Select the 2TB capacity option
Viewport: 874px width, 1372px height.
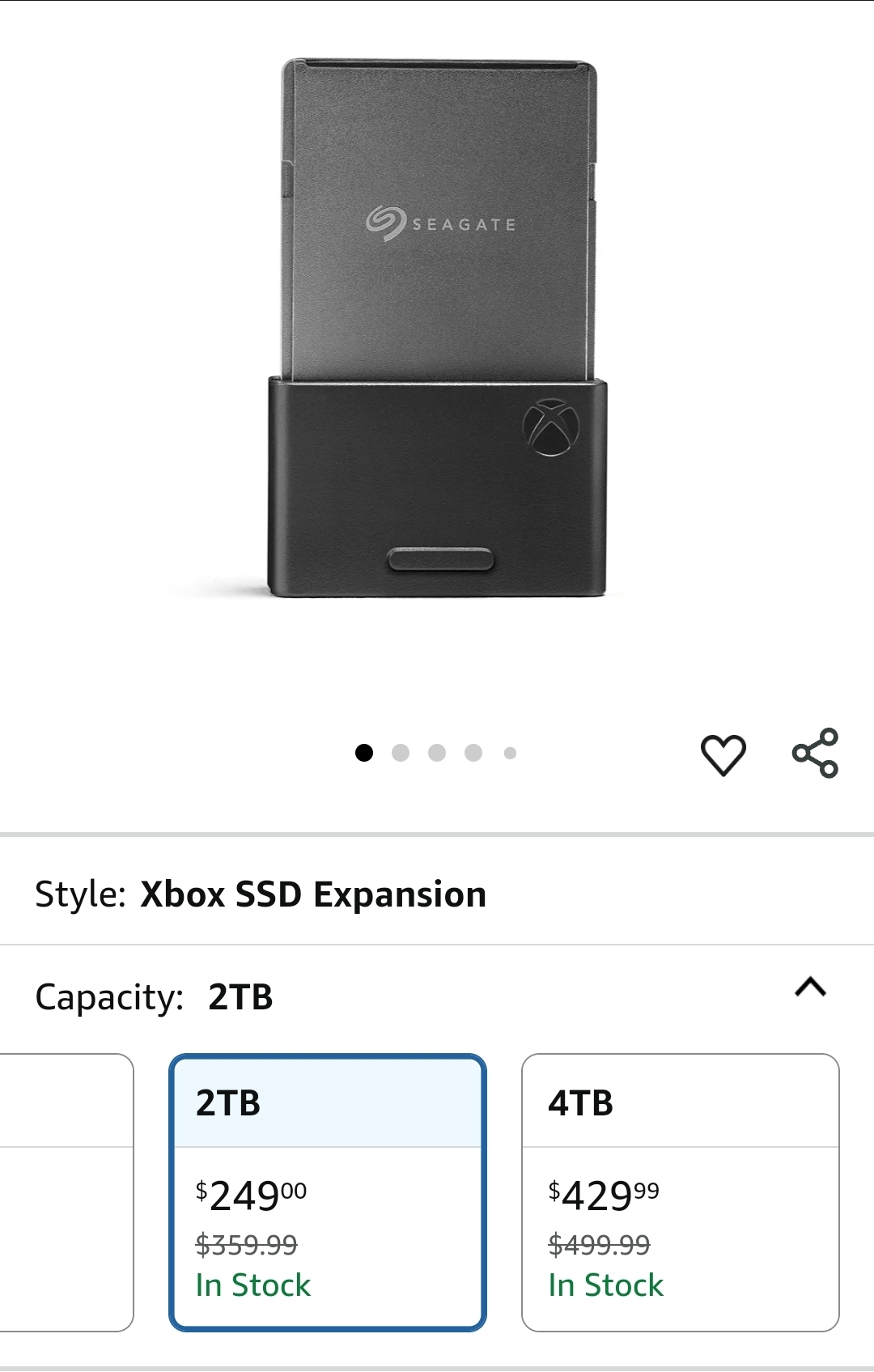click(328, 1192)
